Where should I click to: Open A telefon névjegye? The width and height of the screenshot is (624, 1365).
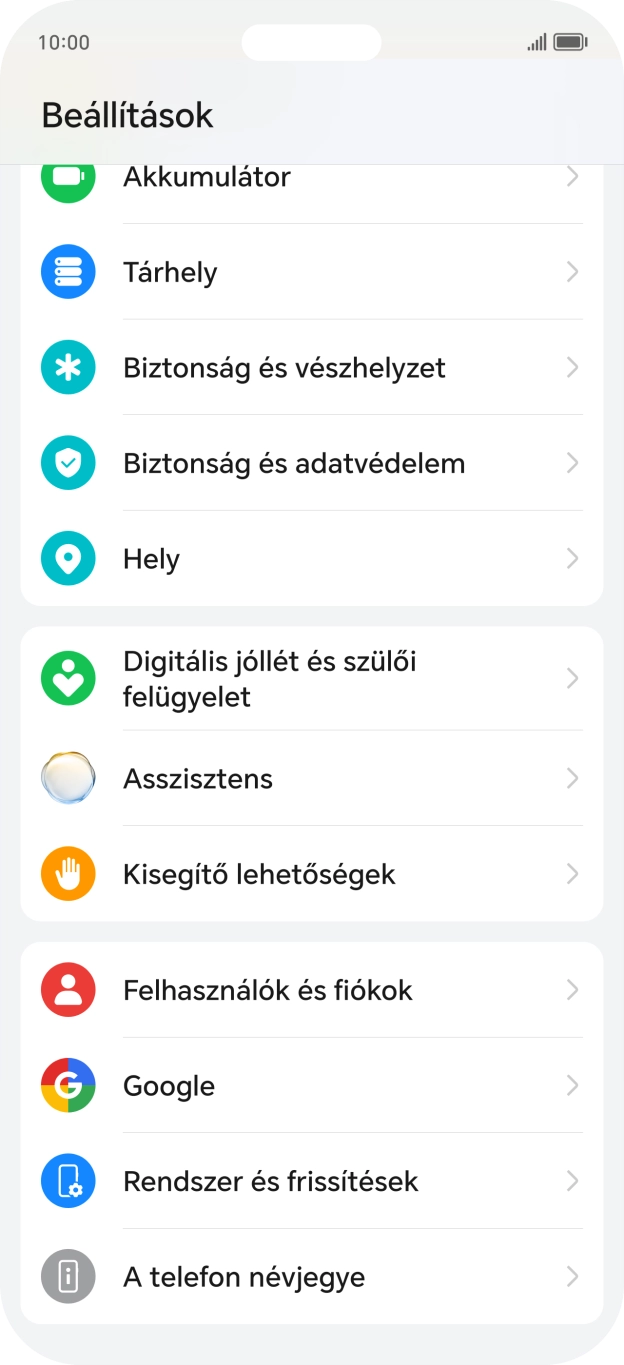[x=310, y=1277]
